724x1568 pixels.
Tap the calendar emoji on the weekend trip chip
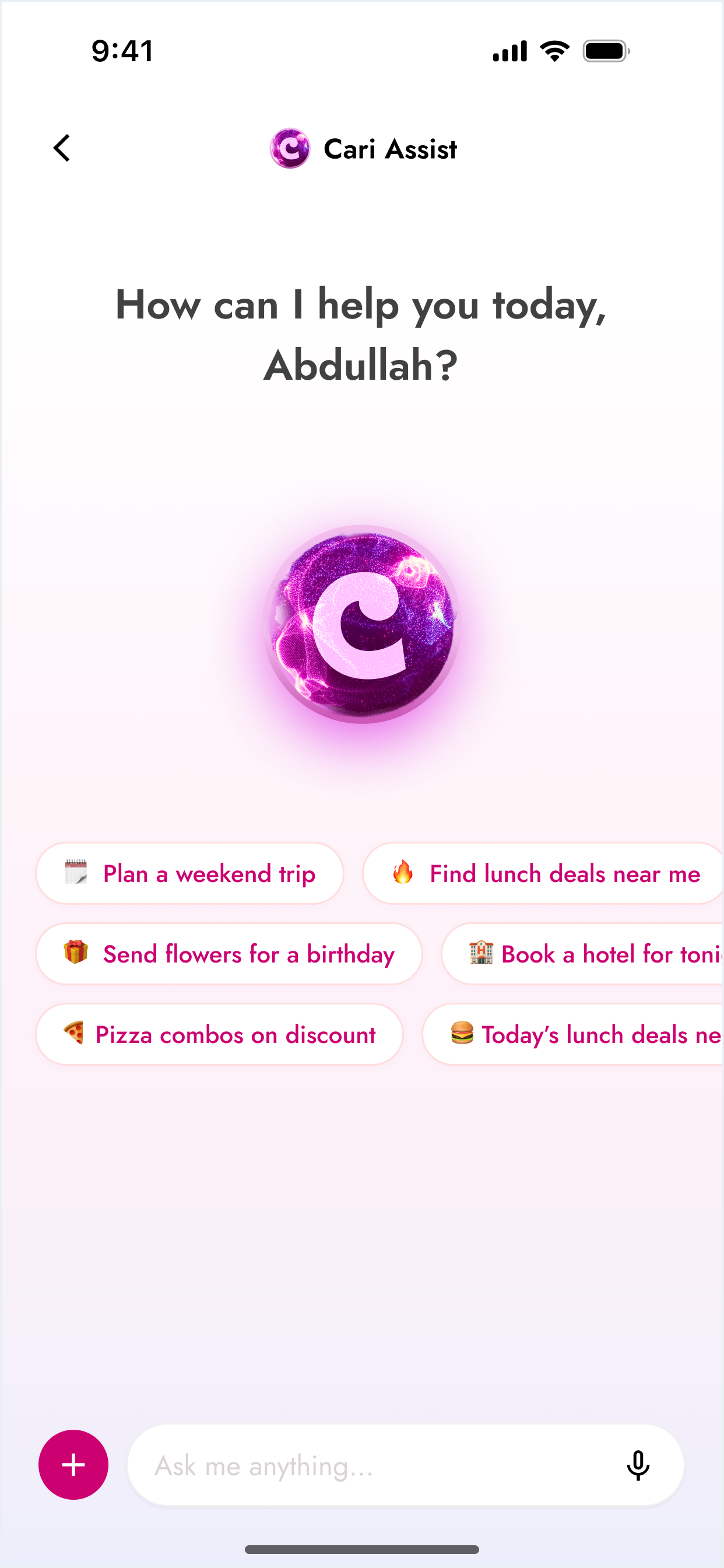tap(75, 873)
